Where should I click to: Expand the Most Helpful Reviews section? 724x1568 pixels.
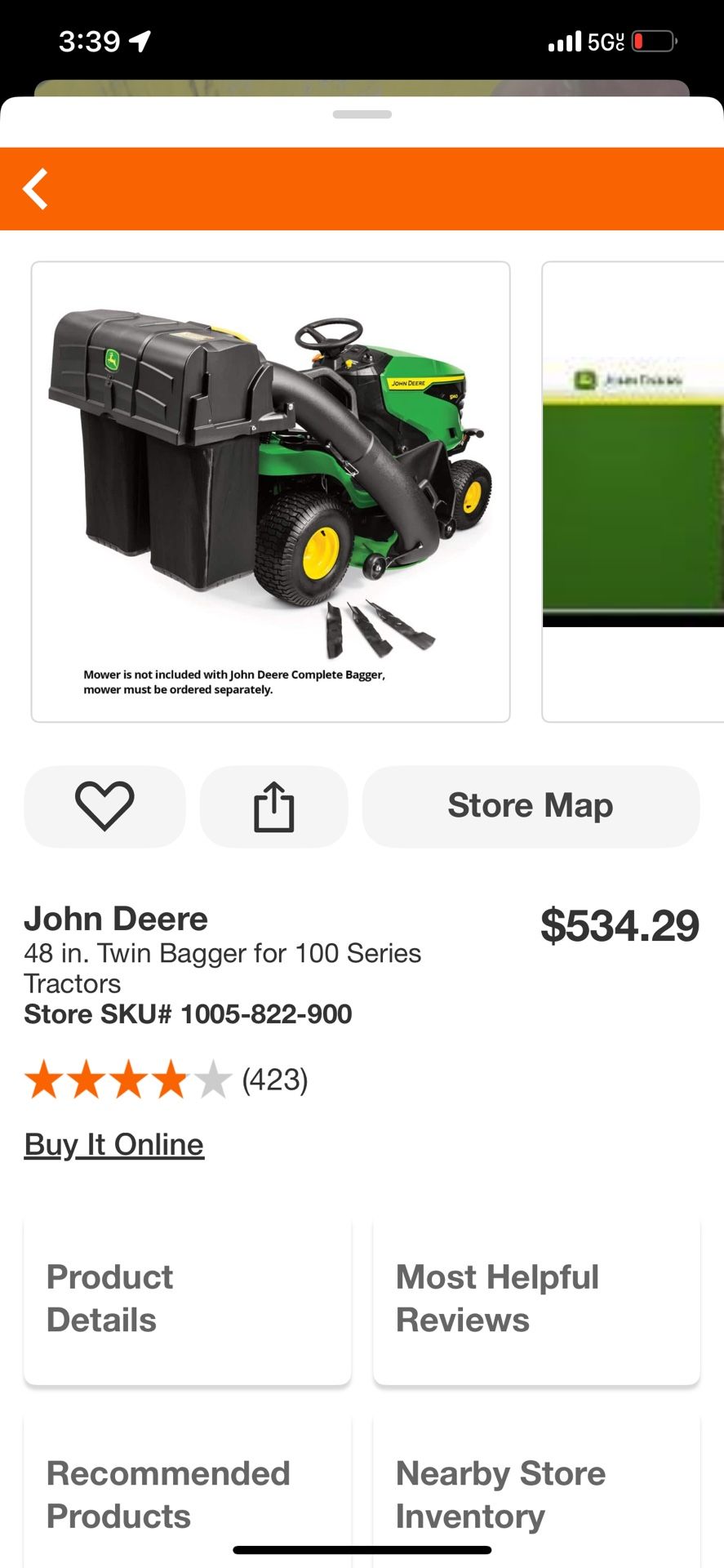[535, 1298]
